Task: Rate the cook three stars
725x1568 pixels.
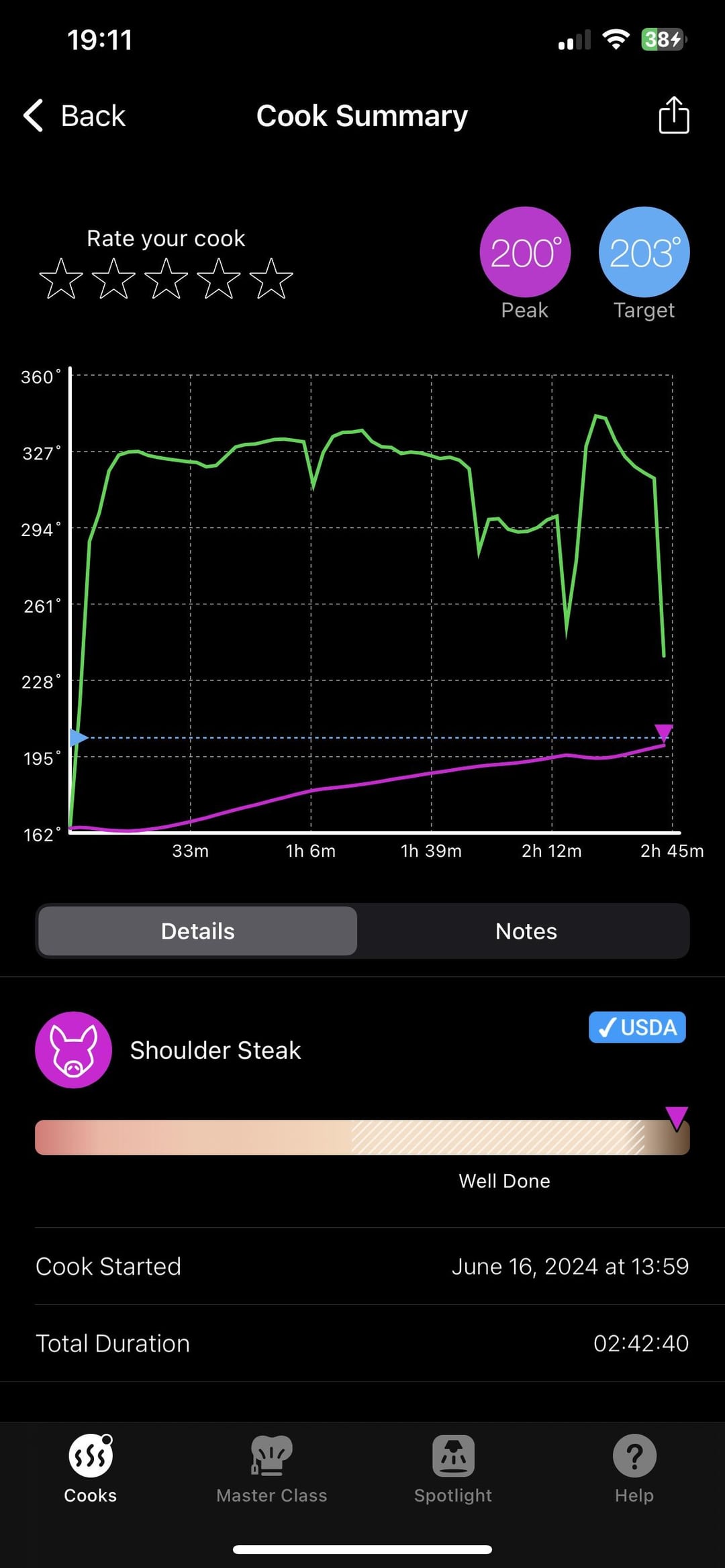Action: tap(166, 278)
